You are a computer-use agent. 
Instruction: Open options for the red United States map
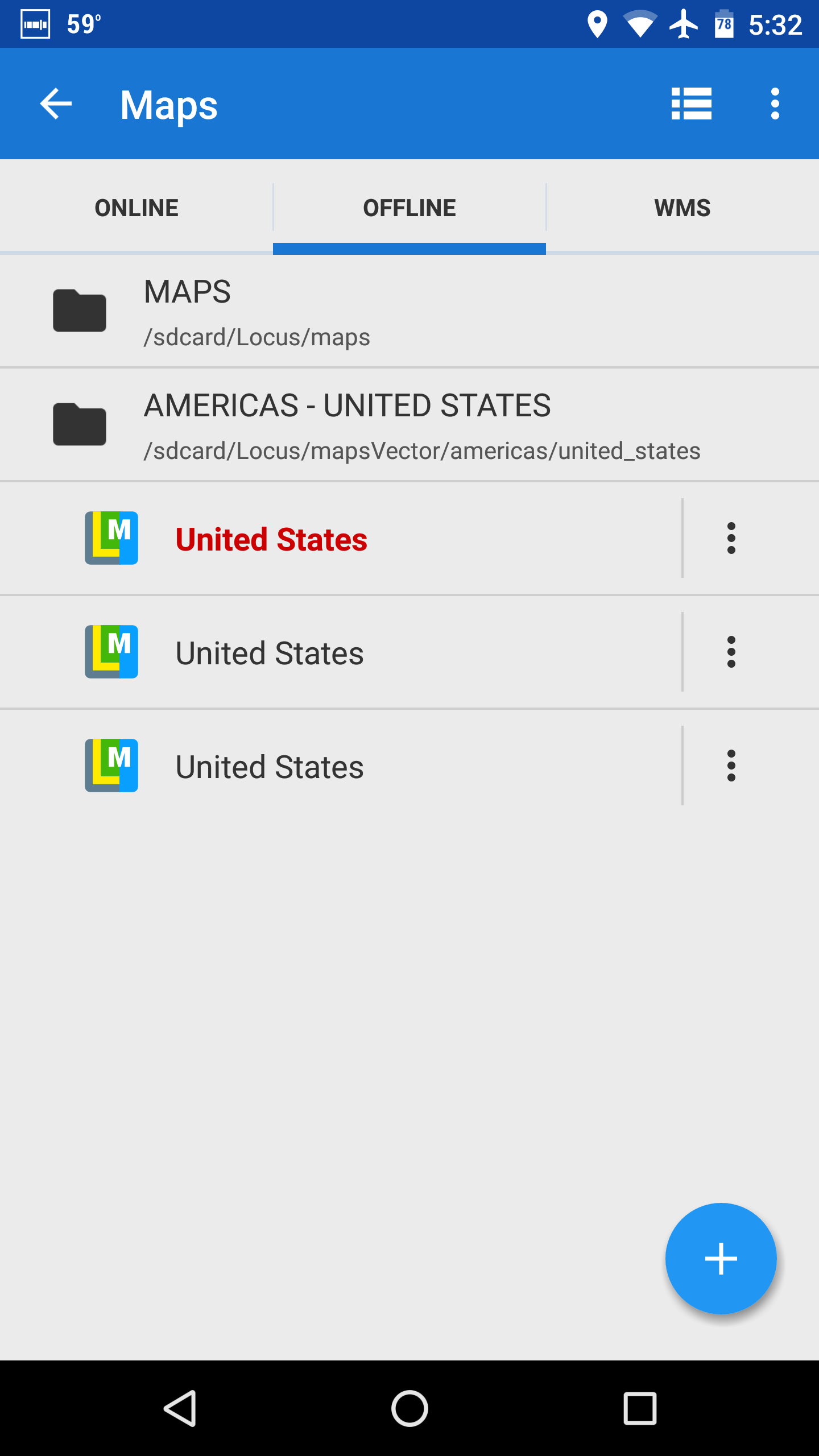pyautogui.click(x=731, y=539)
